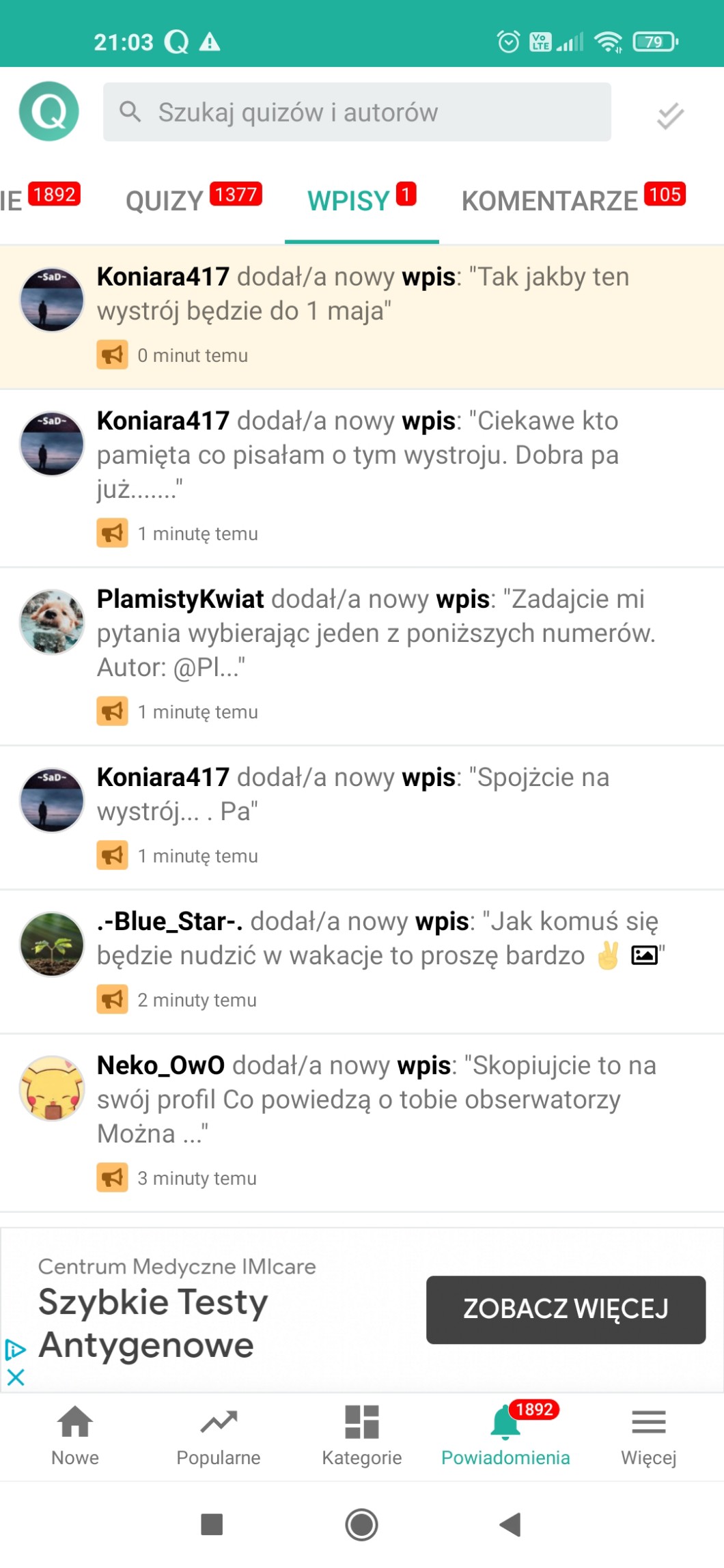Go back with the system back button
Image resolution: width=724 pixels, height=1568 pixels.
point(510,1524)
